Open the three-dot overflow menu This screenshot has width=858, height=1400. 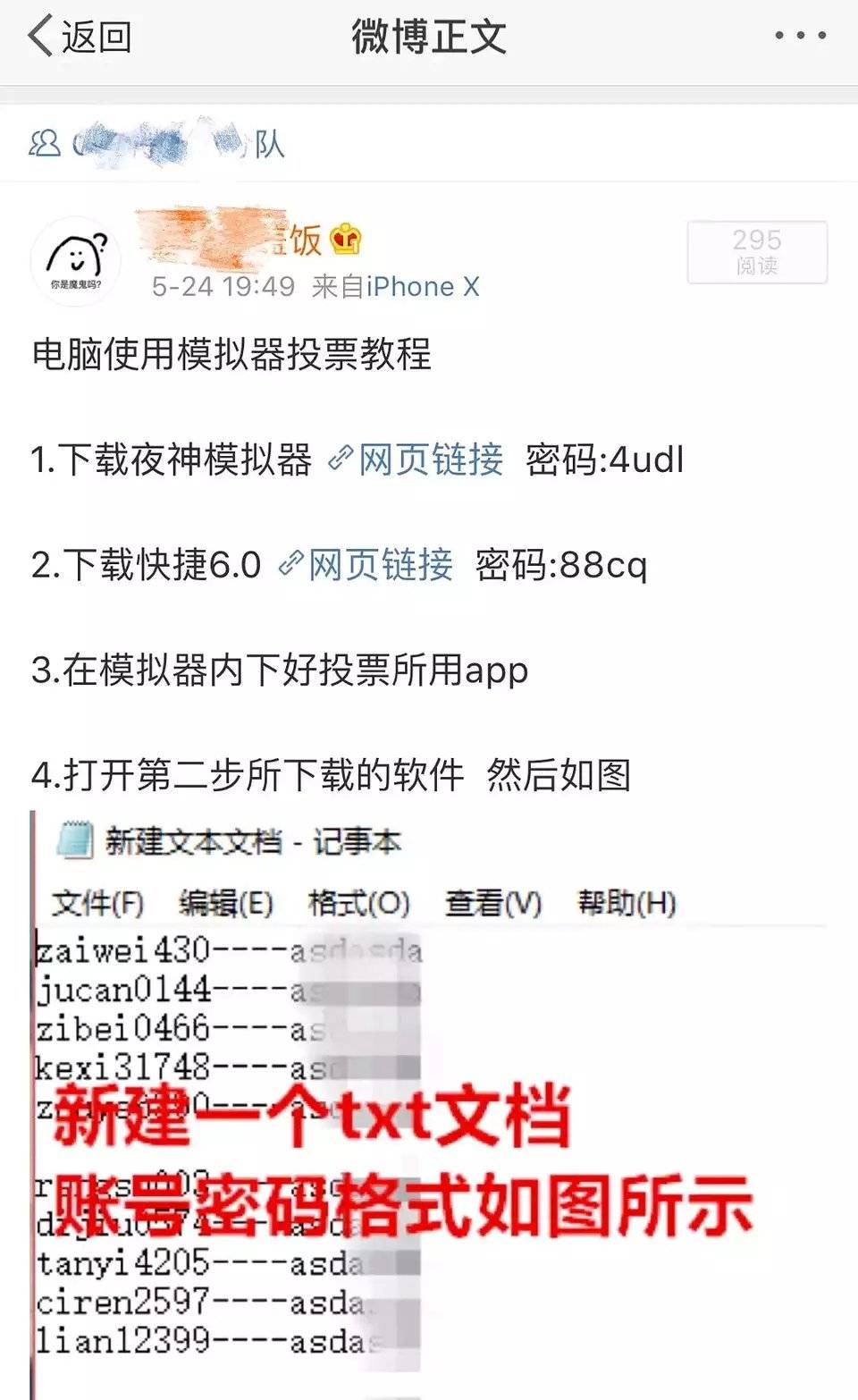(x=800, y=36)
